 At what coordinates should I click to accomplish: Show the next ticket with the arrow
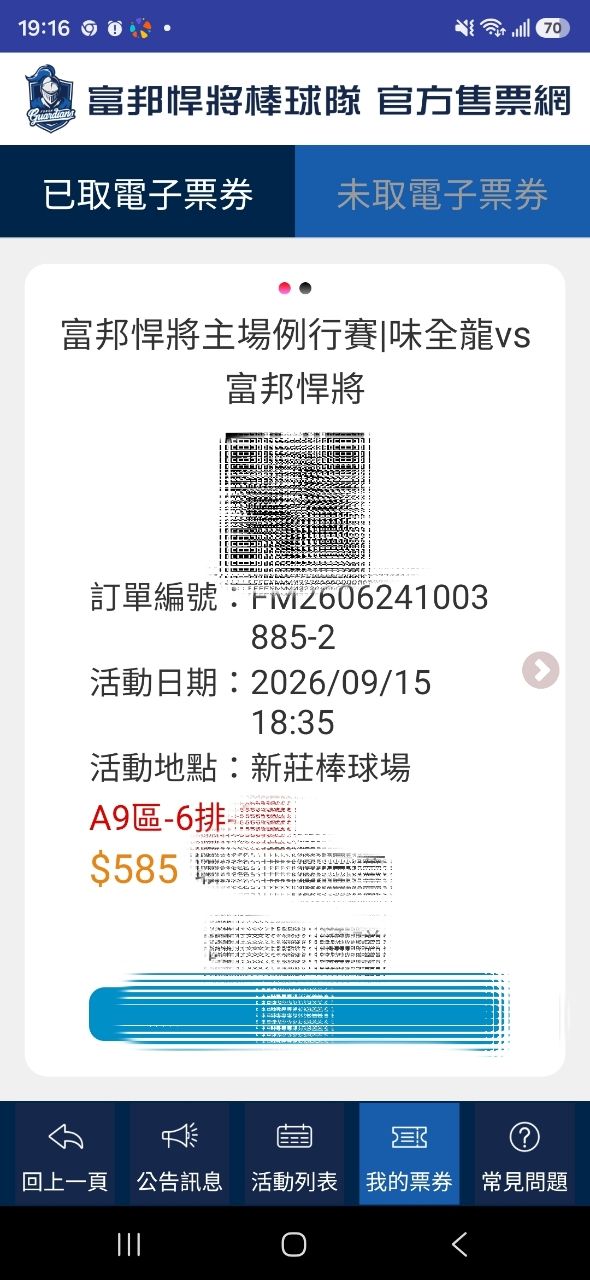point(541,670)
